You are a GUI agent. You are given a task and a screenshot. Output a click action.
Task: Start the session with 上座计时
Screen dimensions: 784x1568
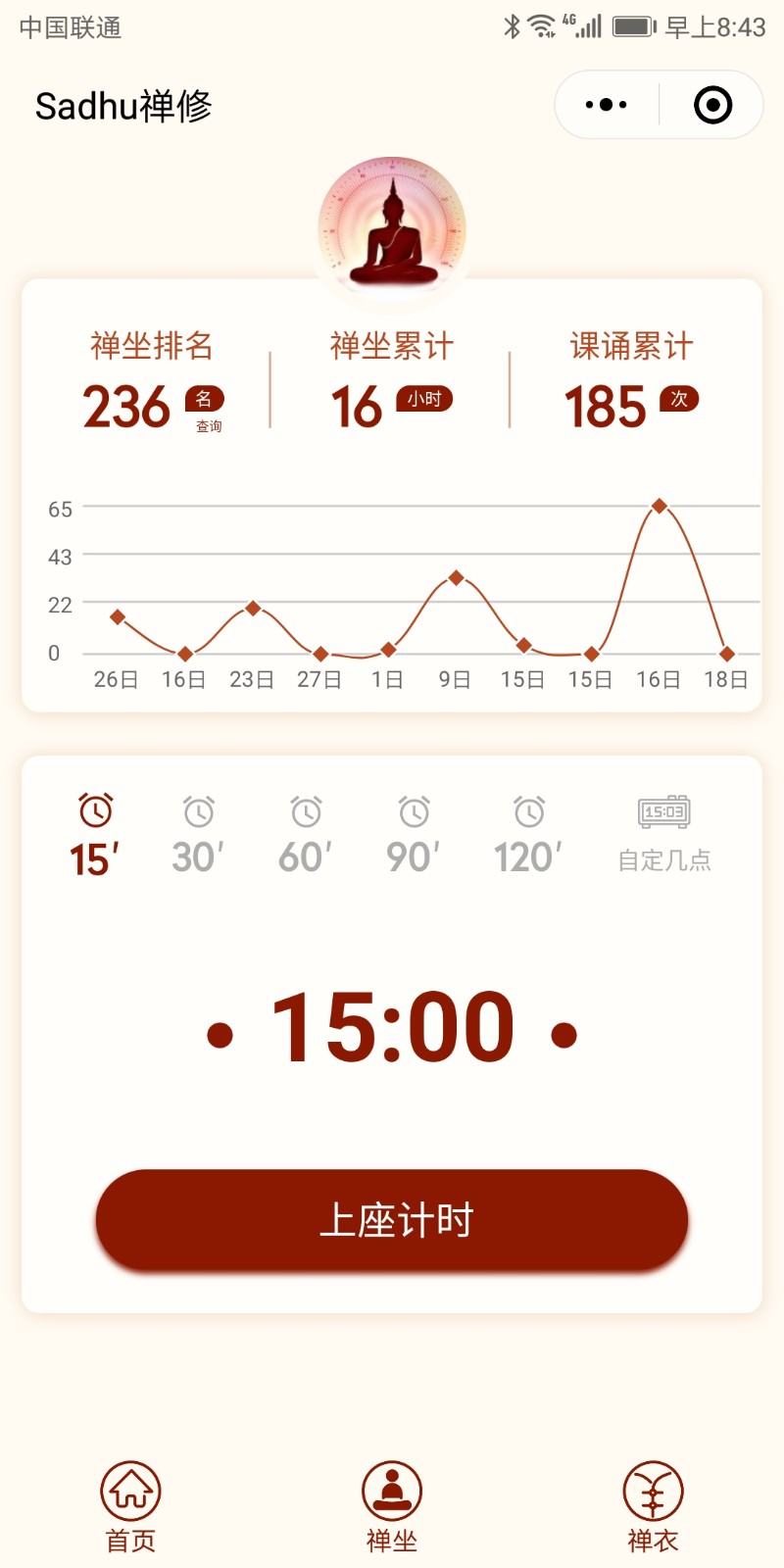tap(392, 1220)
